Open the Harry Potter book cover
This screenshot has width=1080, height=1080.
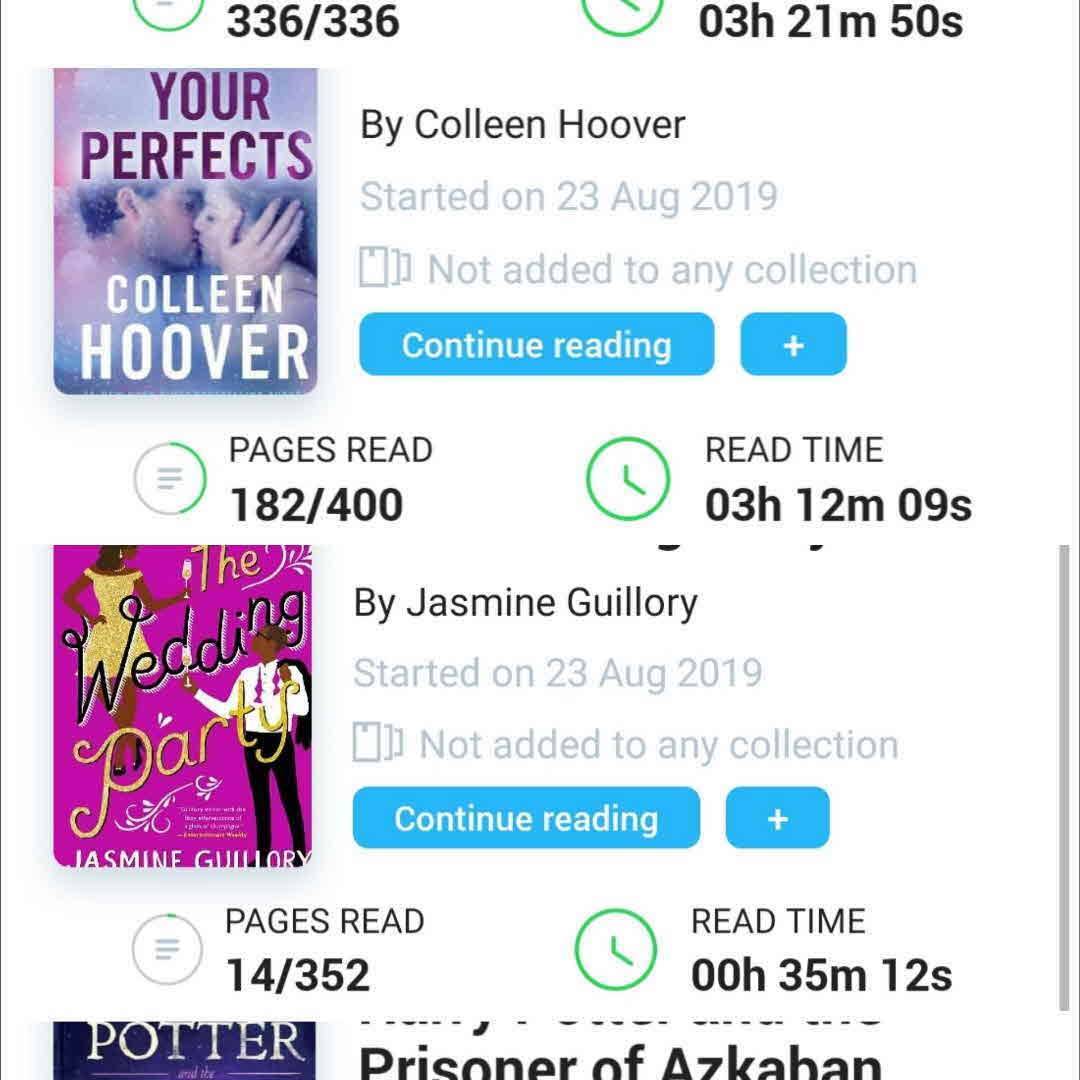(x=185, y=1051)
